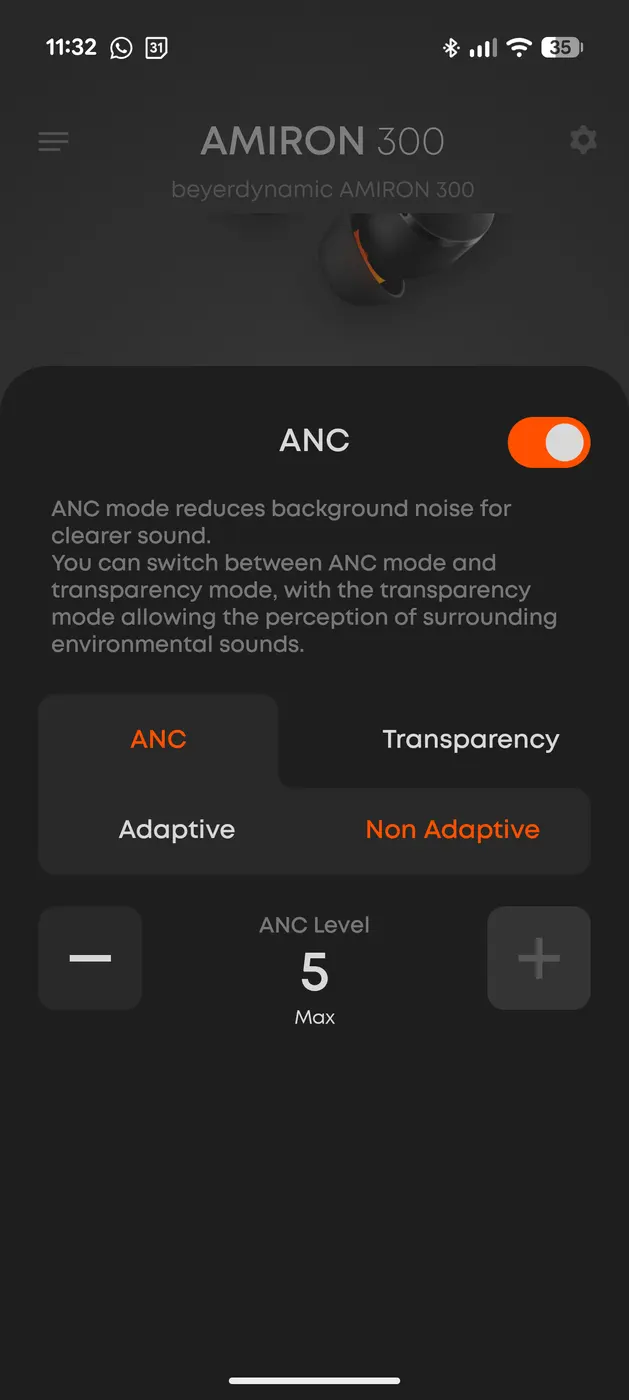Turn off the ANC switch
This screenshot has width=629, height=1400.
tap(549, 442)
